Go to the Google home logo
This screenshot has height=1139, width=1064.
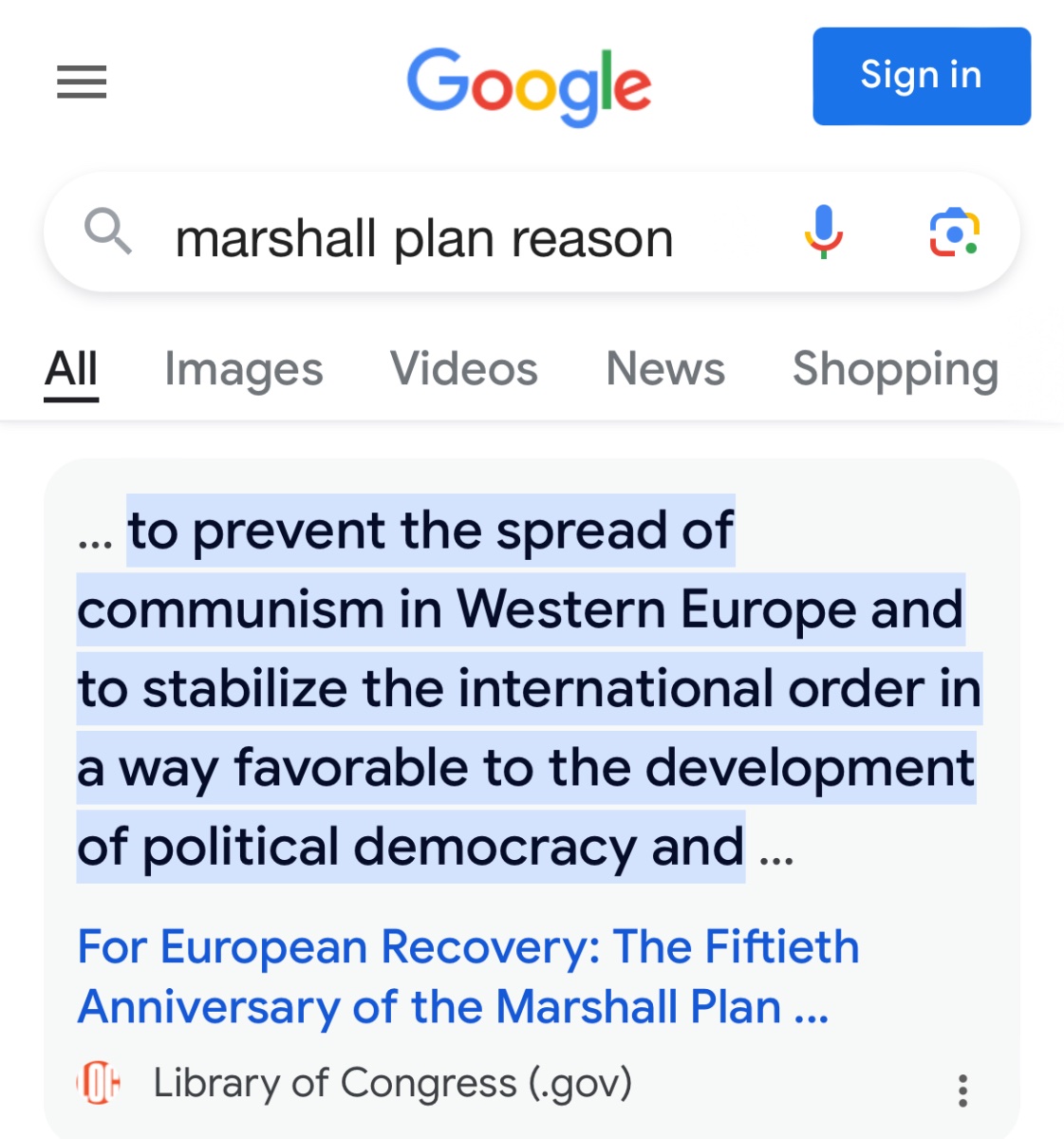(x=529, y=85)
